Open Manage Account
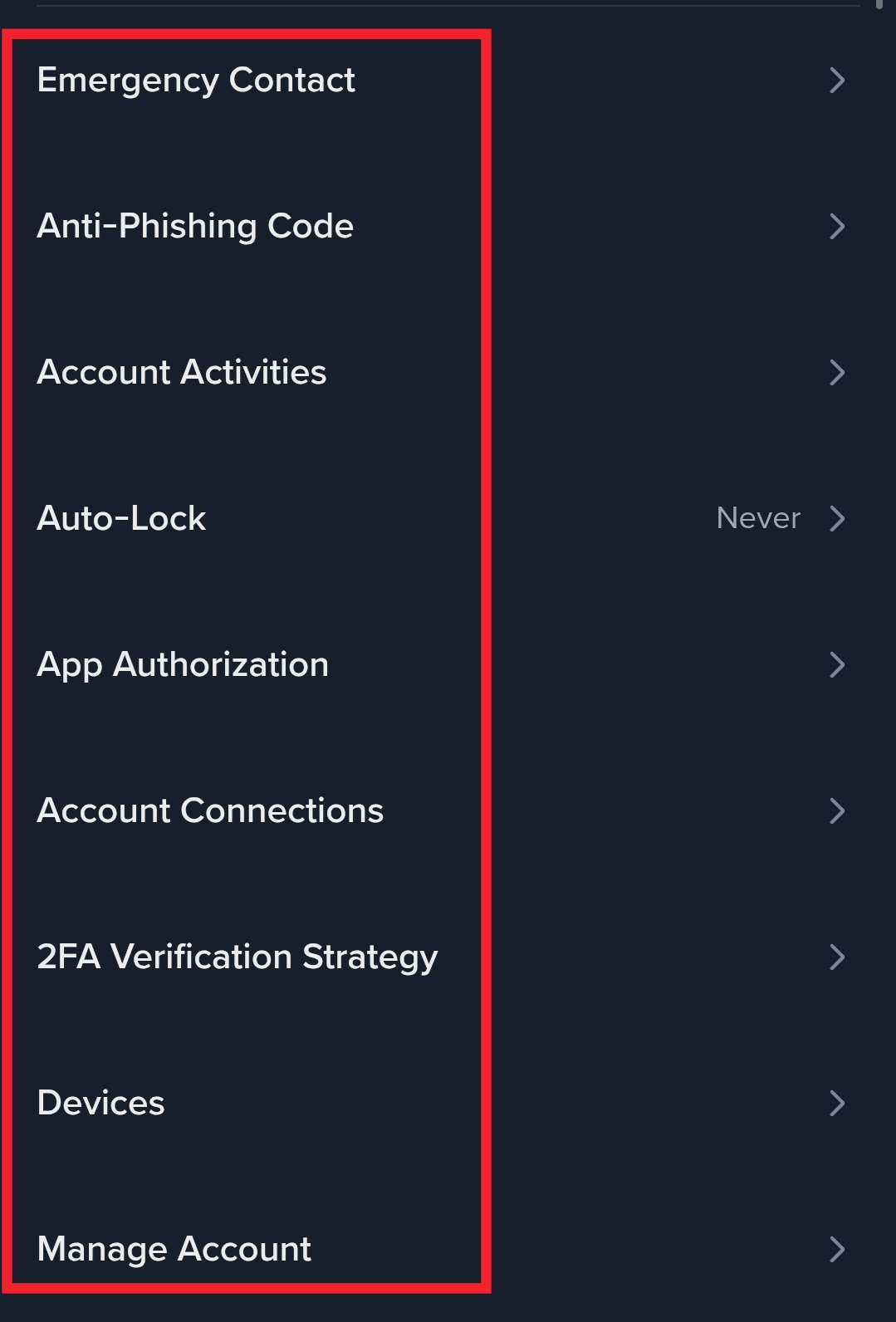 174,1250
